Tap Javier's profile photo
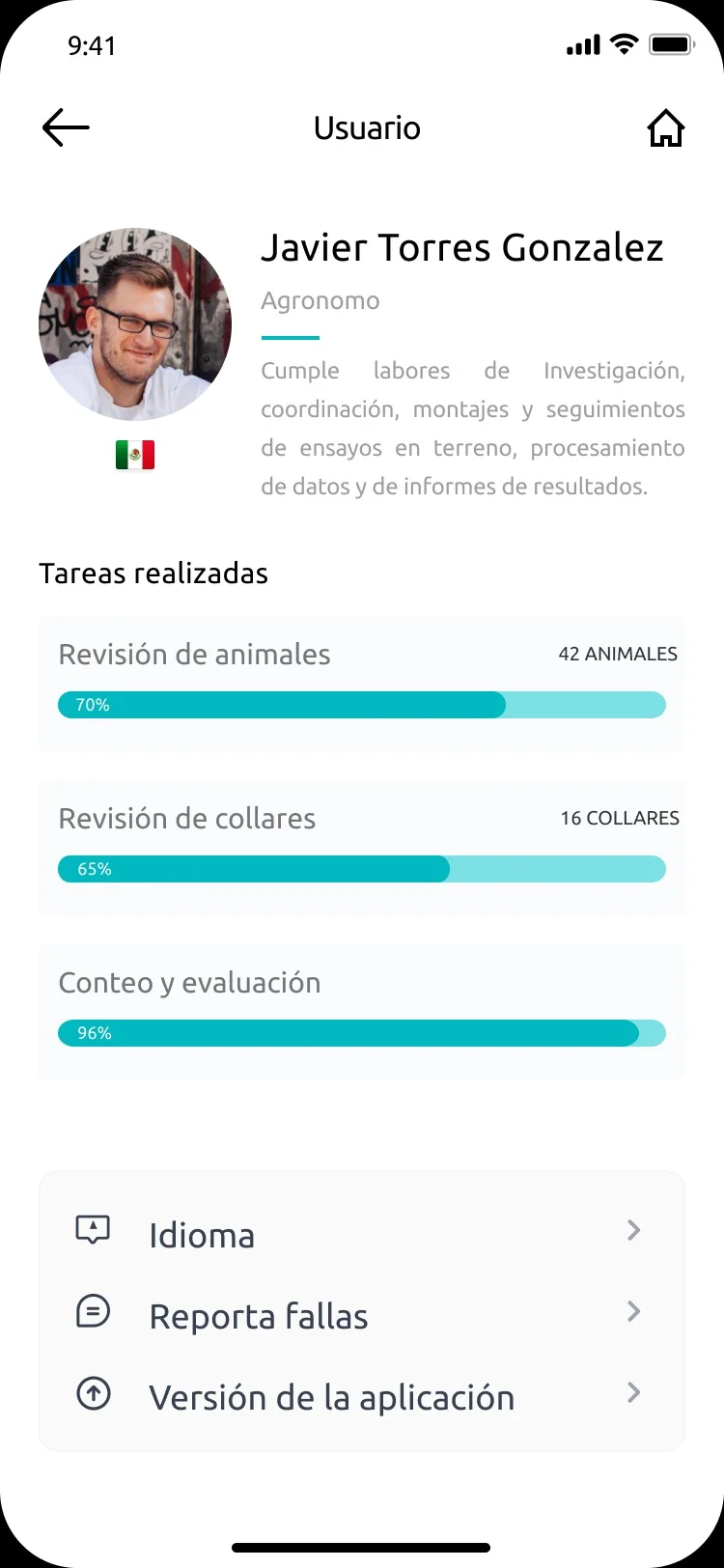This screenshot has width=724, height=1568. coord(135,324)
